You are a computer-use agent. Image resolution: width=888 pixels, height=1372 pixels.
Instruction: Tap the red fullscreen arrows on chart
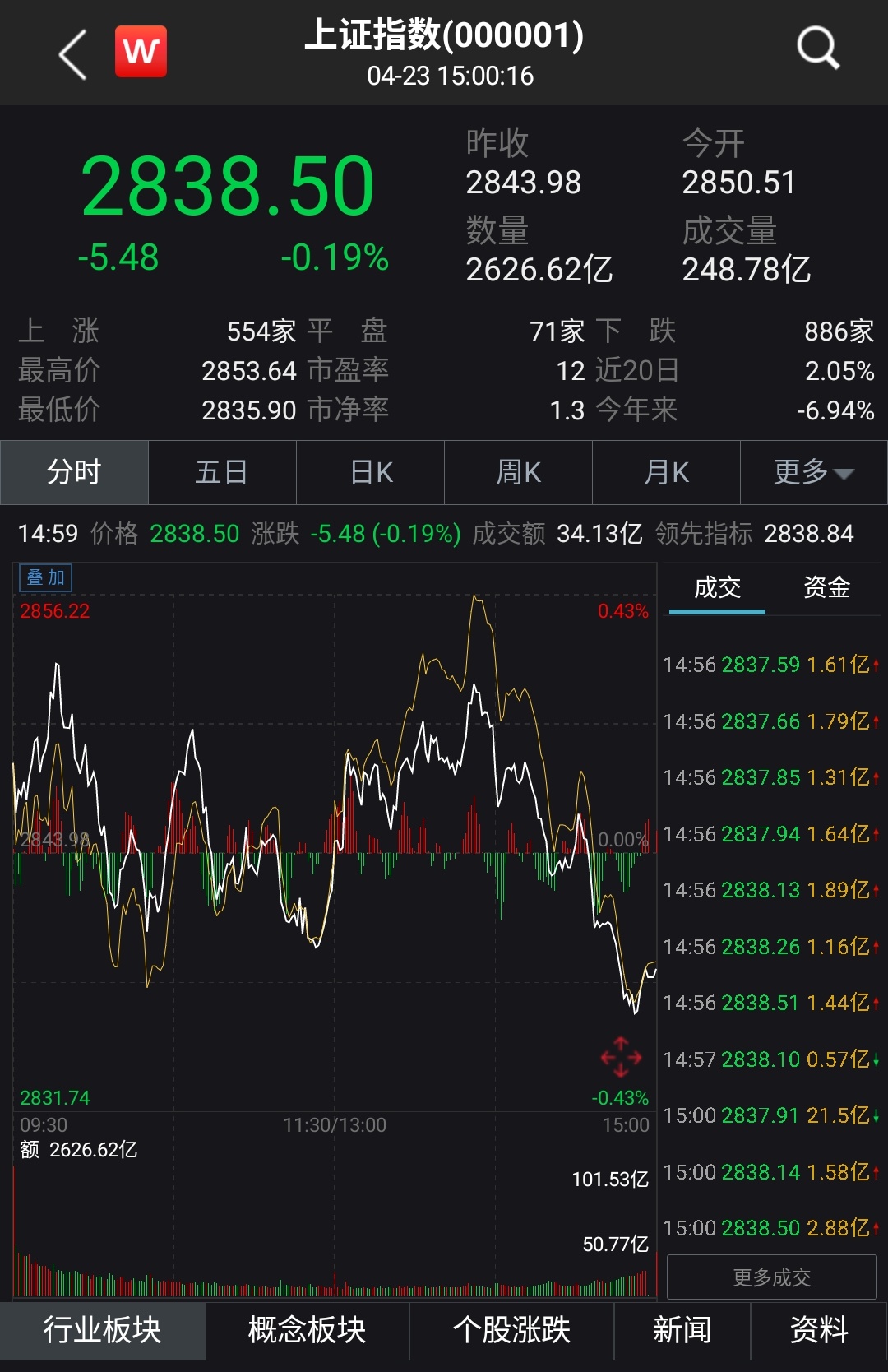tap(621, 1057)
